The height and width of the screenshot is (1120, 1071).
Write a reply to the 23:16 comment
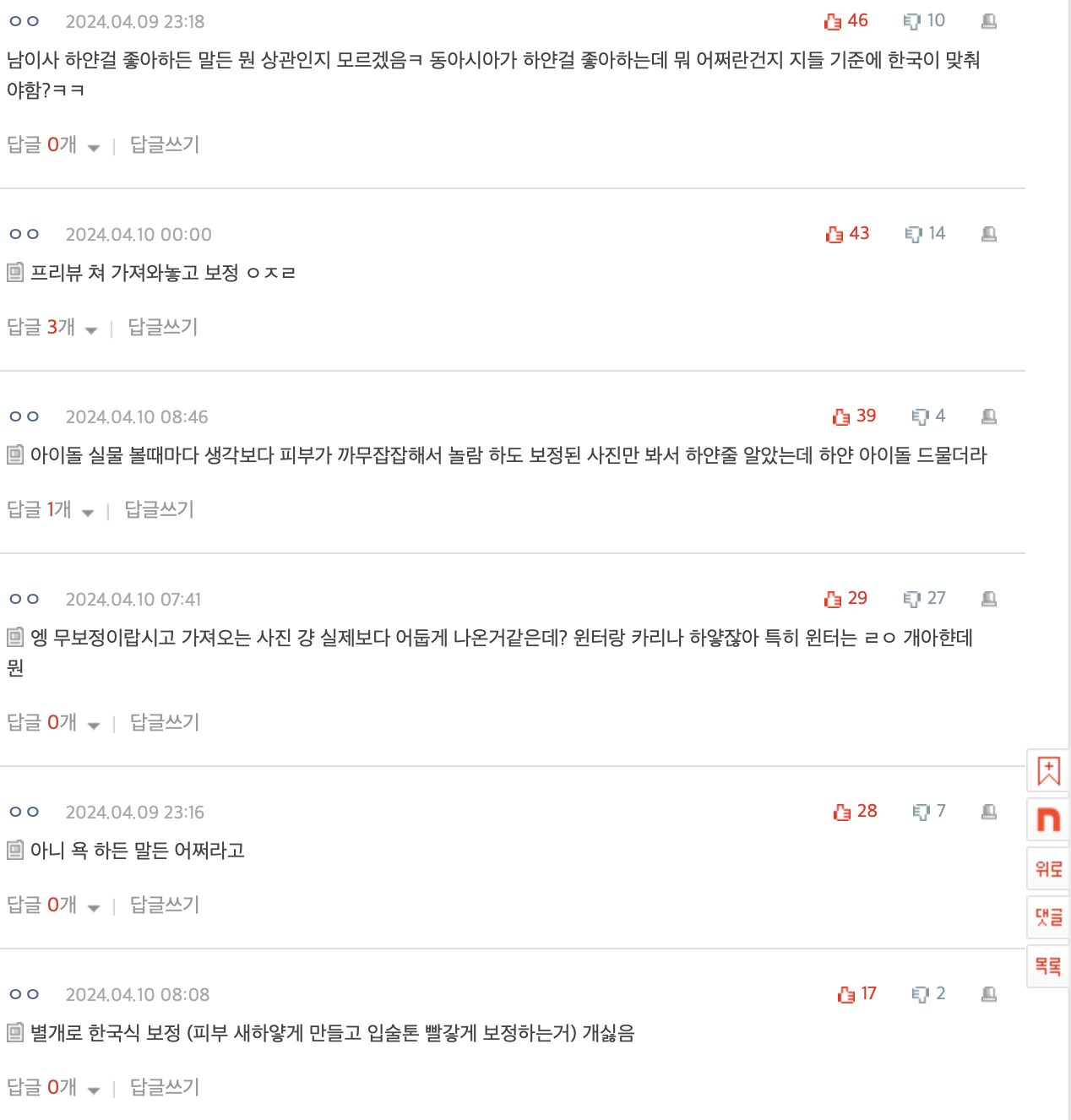click(x=165, y=905)
